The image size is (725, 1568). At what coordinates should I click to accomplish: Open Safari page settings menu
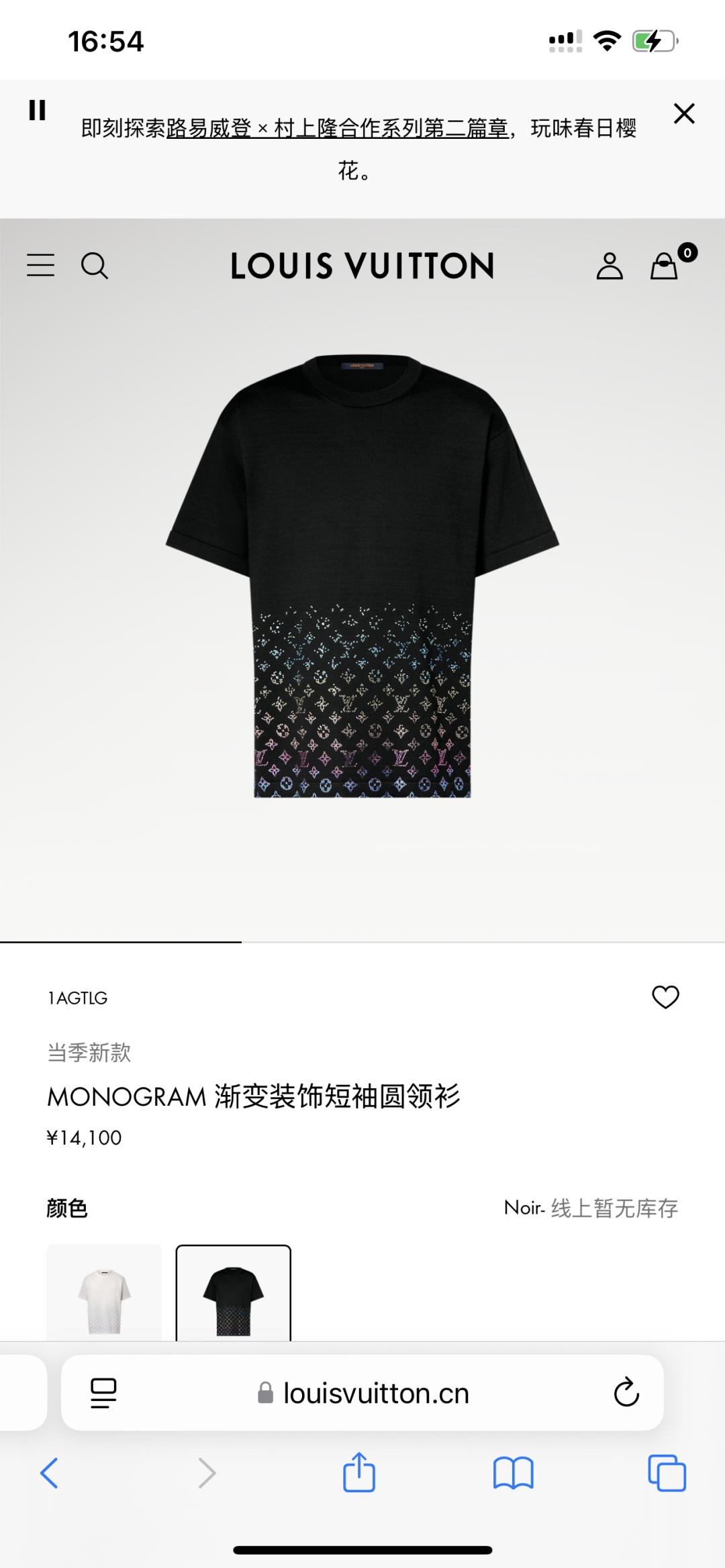coord(103,1394)
